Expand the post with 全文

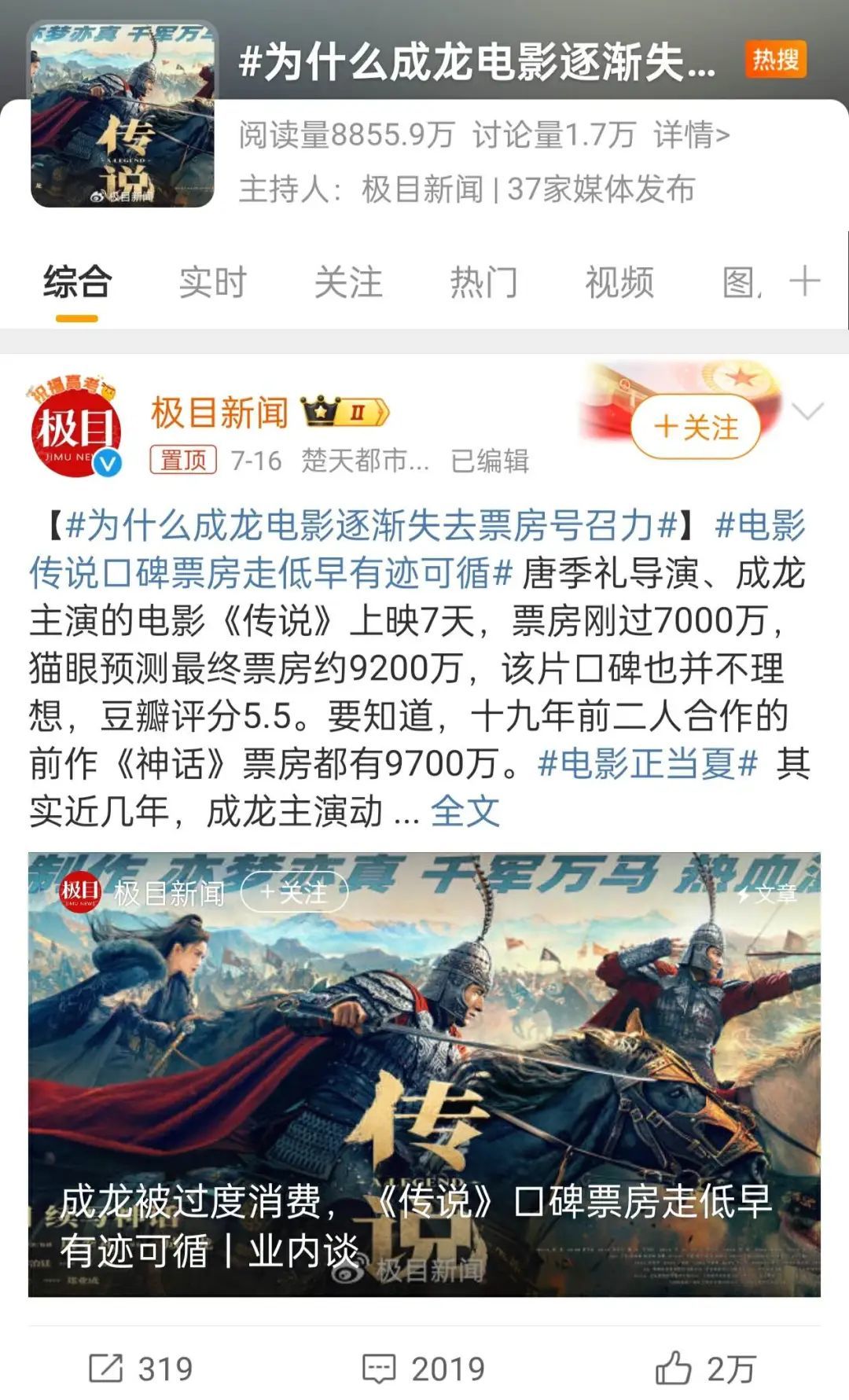tap(465, 811)
